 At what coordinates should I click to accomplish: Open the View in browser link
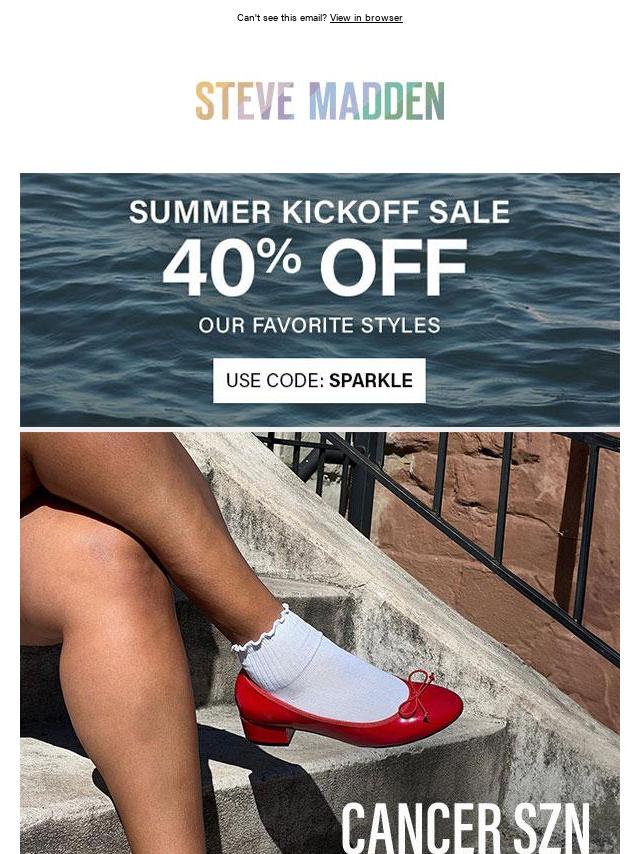pyautogui.click(x=366, y=18)
